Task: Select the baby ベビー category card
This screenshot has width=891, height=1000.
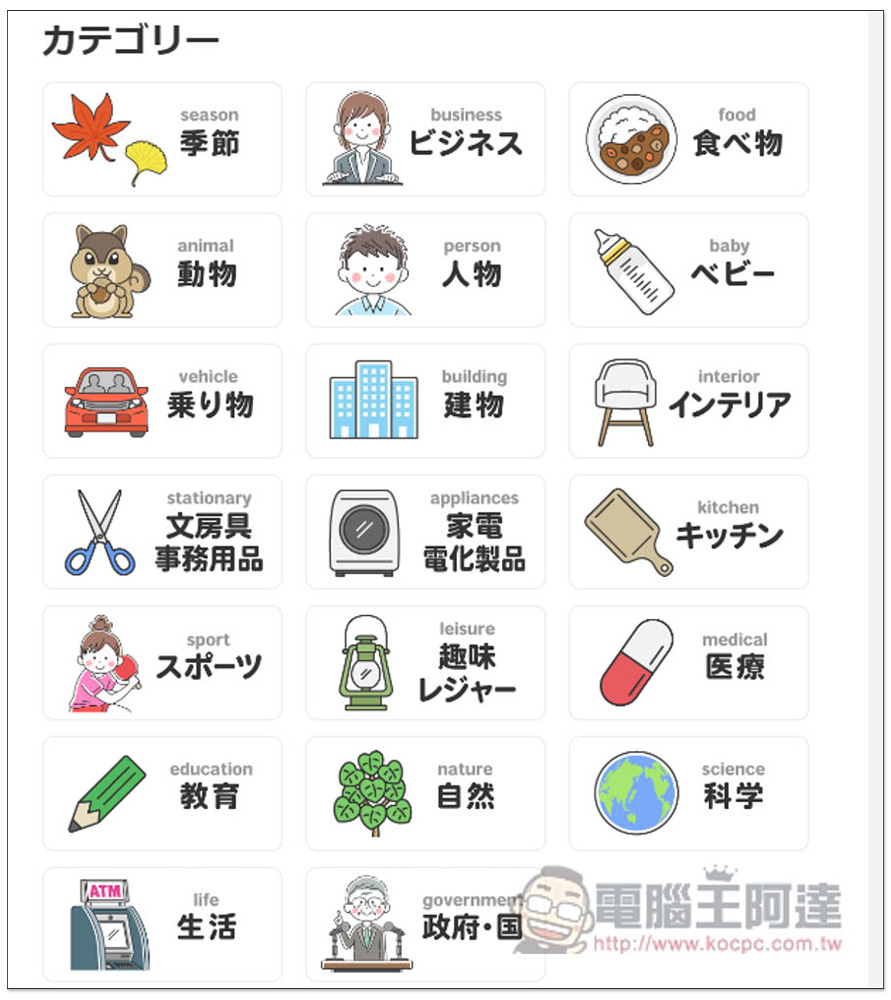Action: [688, 270]
